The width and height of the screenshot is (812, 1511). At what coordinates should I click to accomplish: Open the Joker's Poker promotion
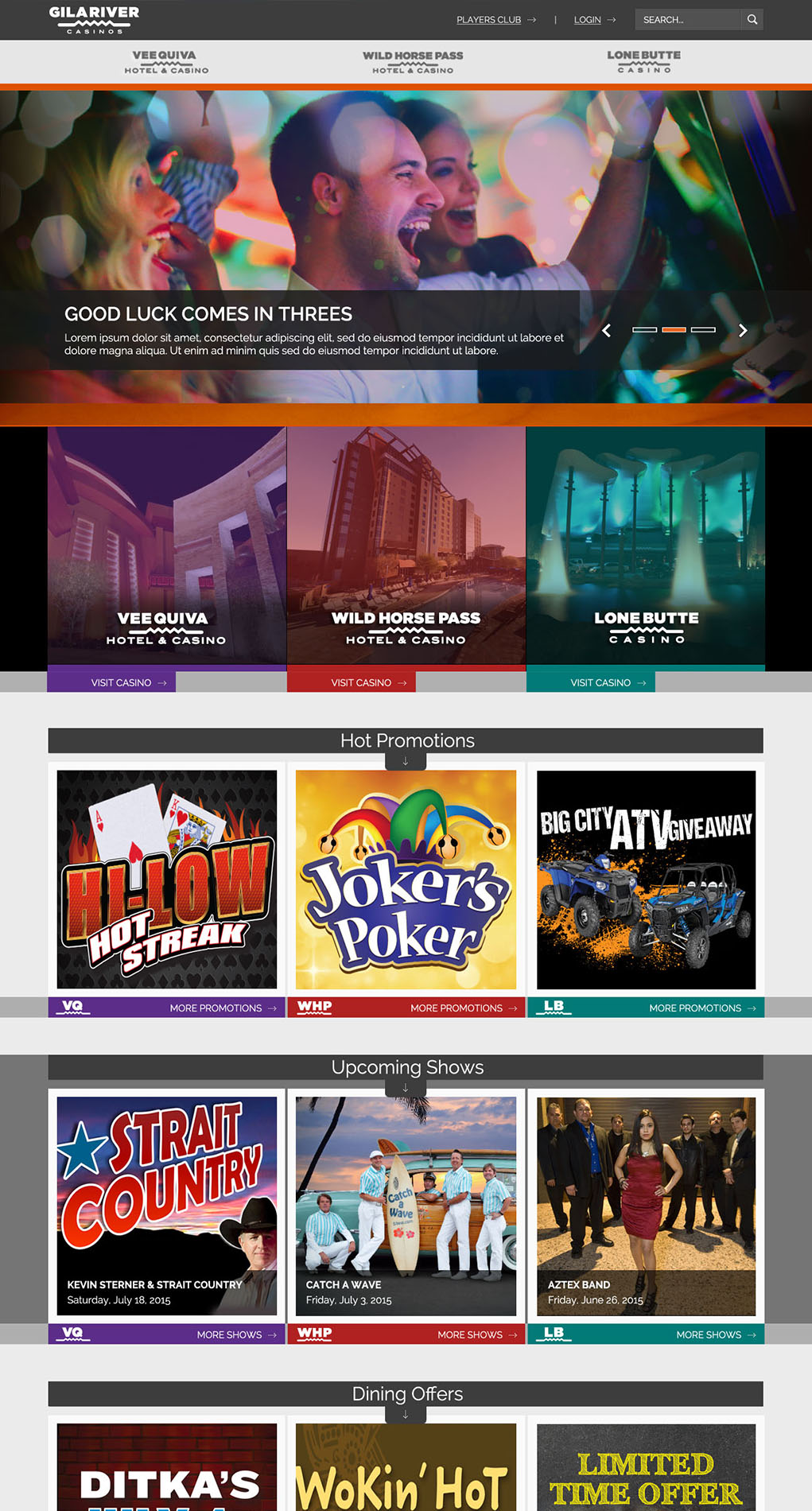coord(406,880)
